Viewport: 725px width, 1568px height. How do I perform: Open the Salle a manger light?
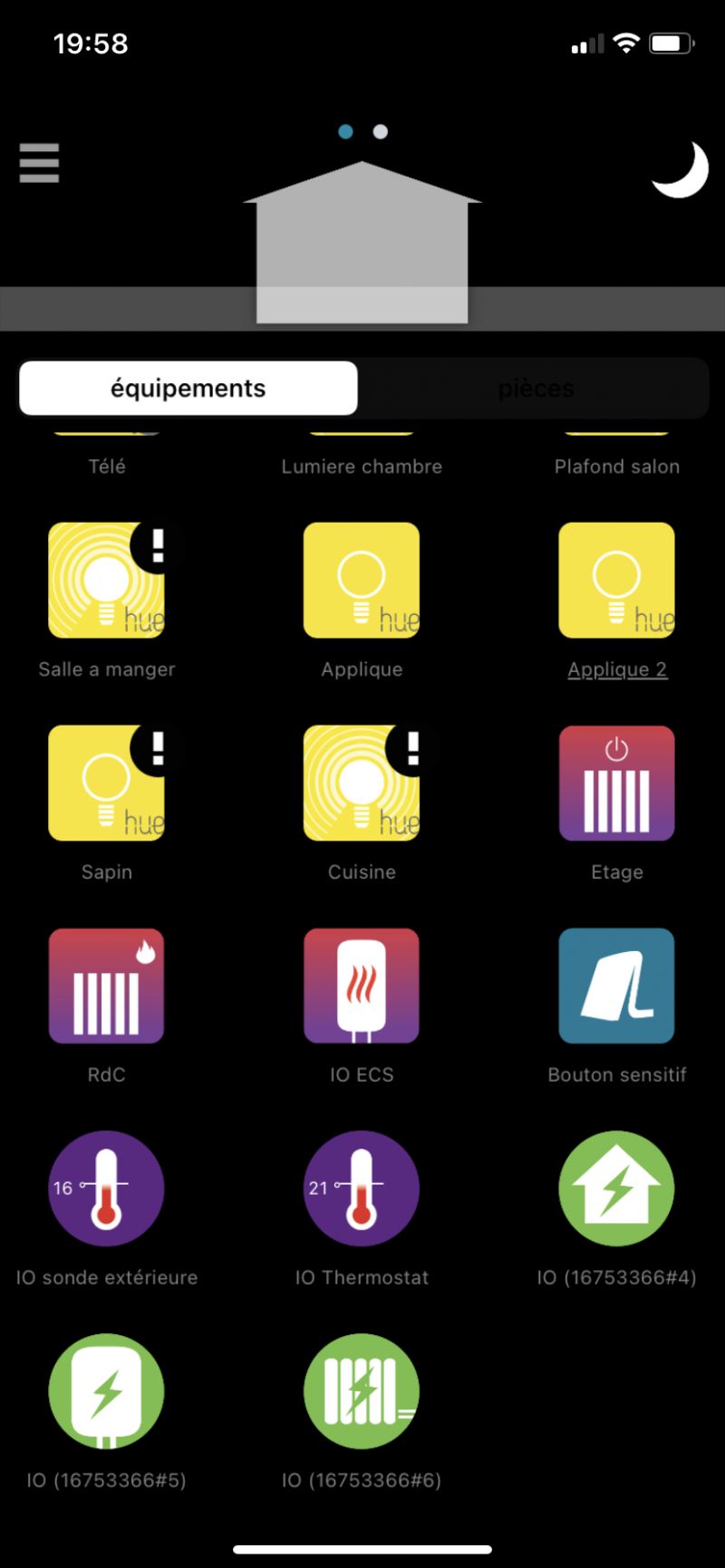(106, 581)
